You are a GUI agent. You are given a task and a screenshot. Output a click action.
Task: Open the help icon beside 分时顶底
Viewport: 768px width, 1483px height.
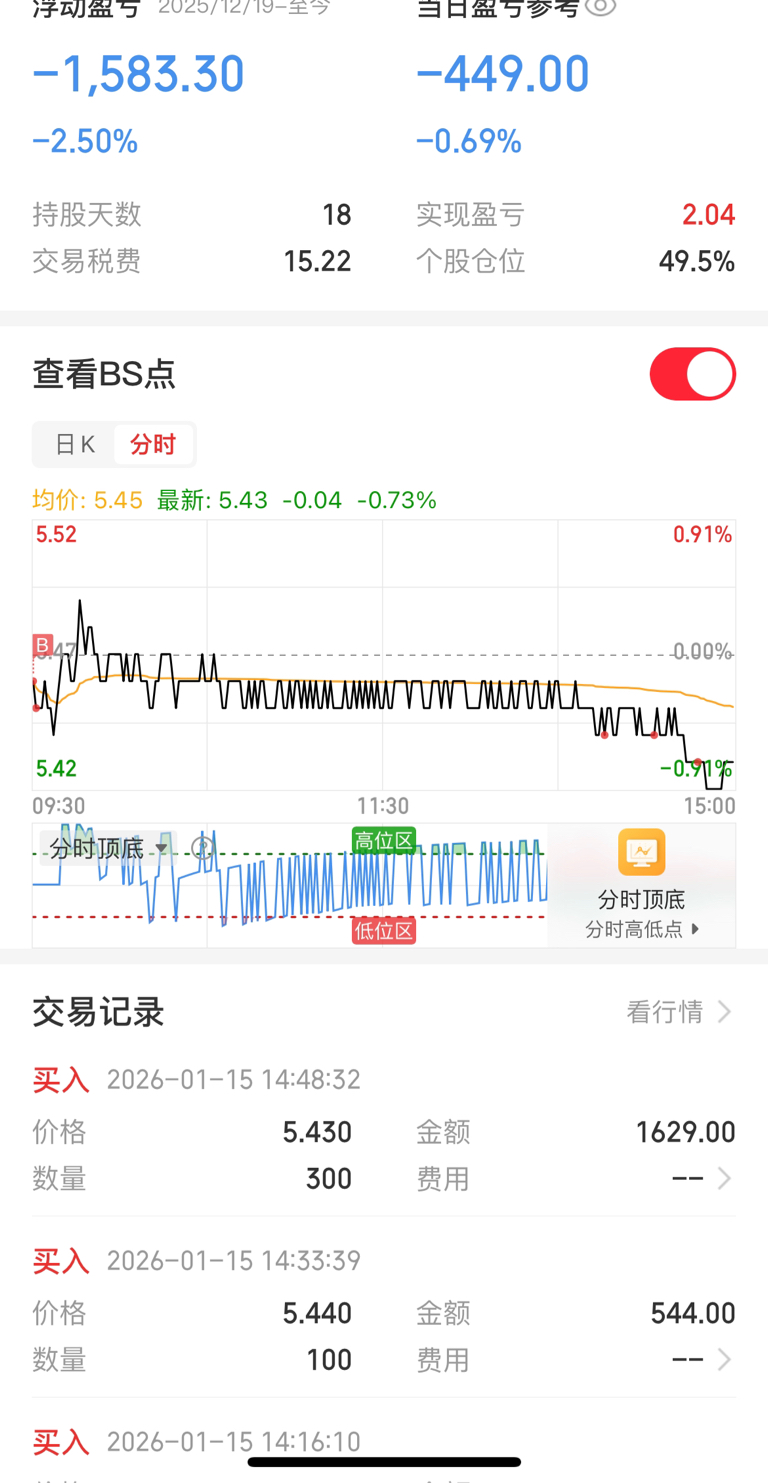[x=203, y=849]
